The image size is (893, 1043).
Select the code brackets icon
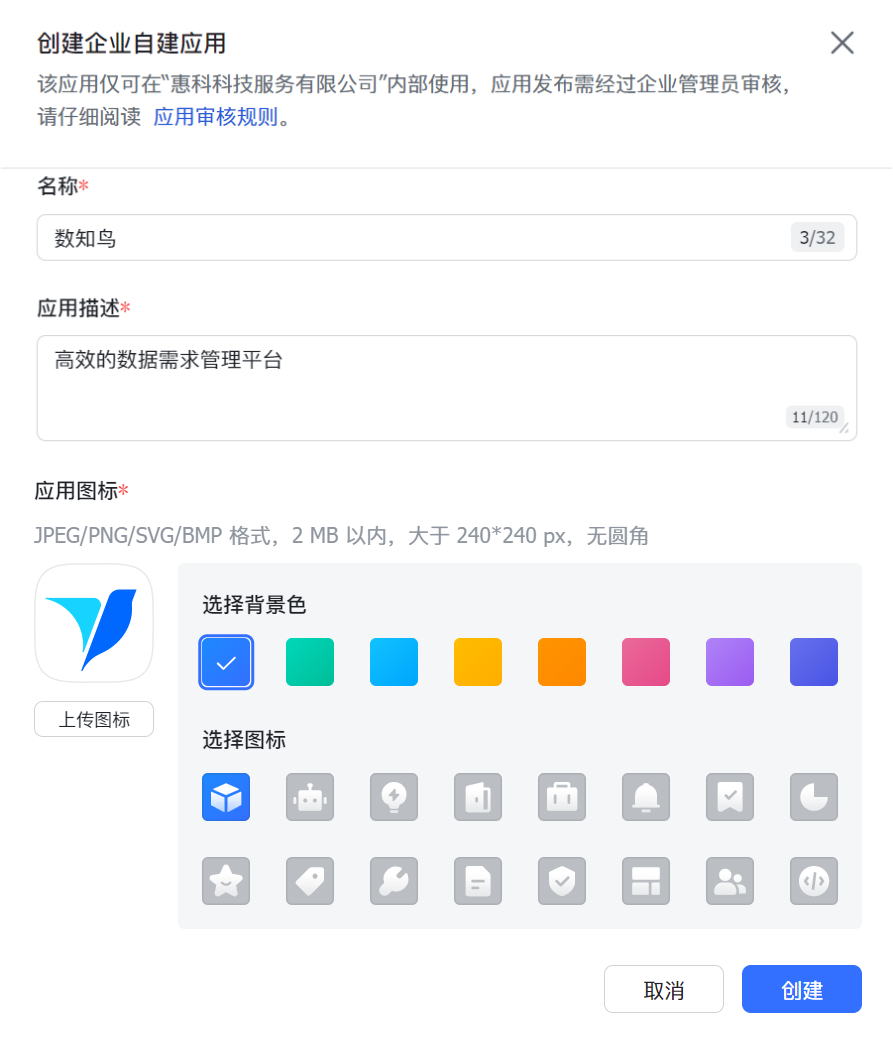point(814,881)
